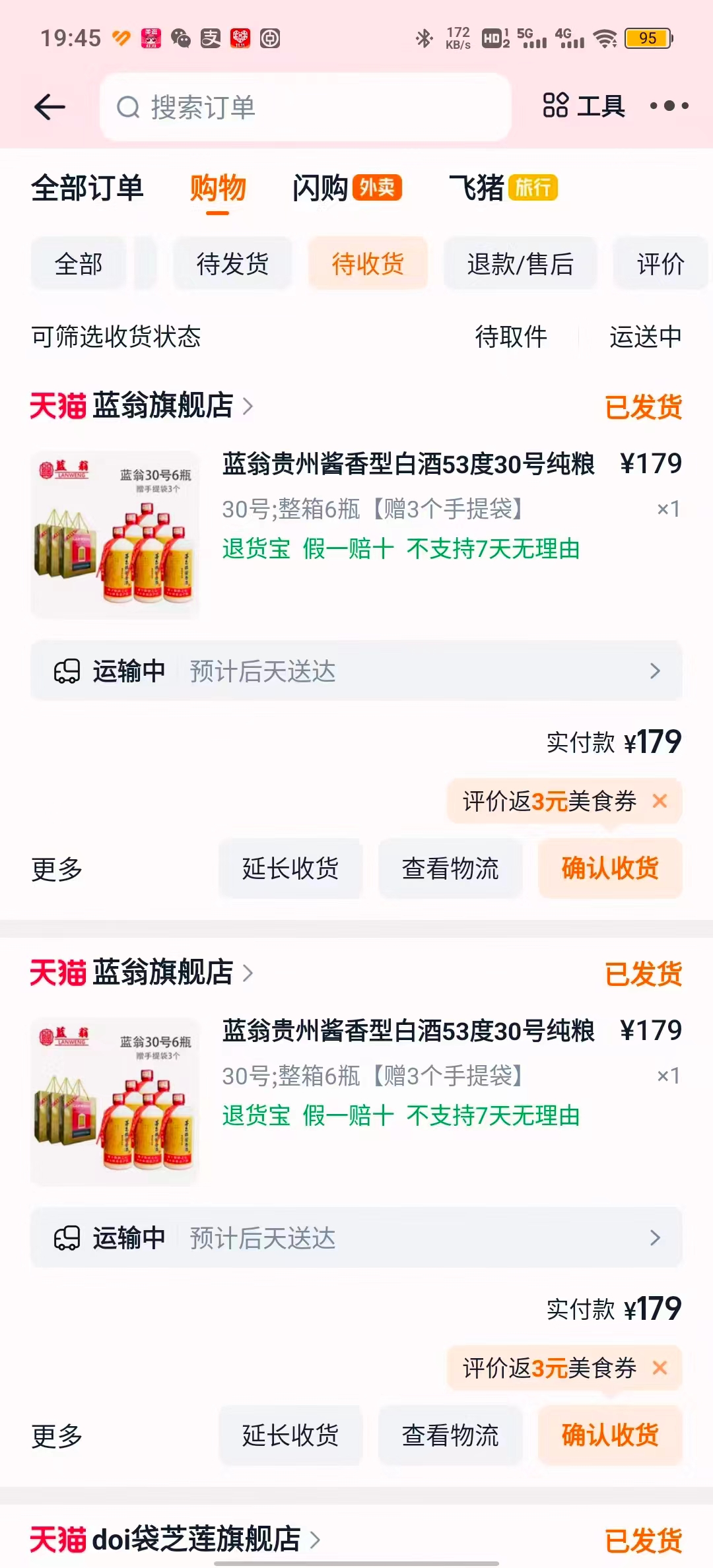The image size is (713, 1568).
Task: Switch to the 全部订单 tab
Action: click(87, 187)
